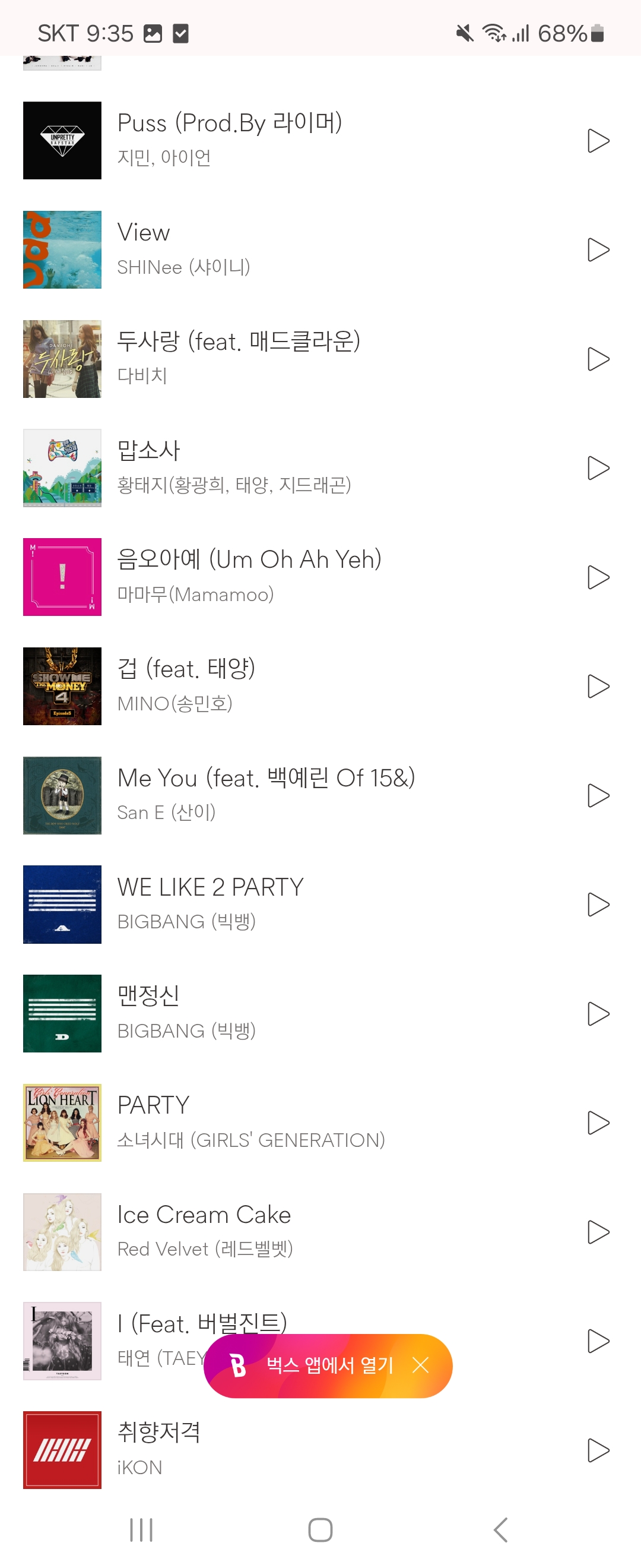
Task: Open the Red Velvet album artwork
Action: [62, 1232]
